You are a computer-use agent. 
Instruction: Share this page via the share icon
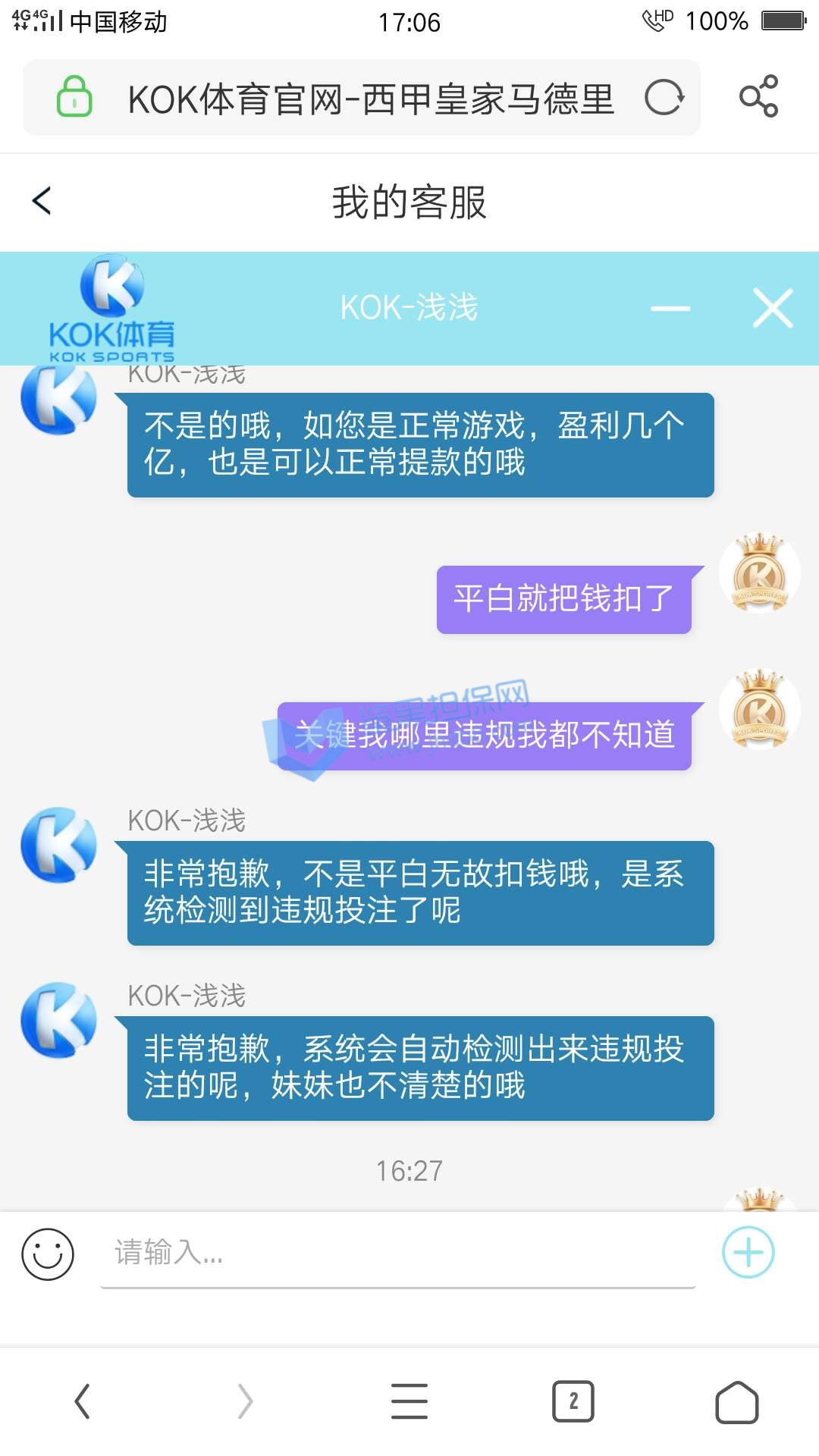pos(758,96)
